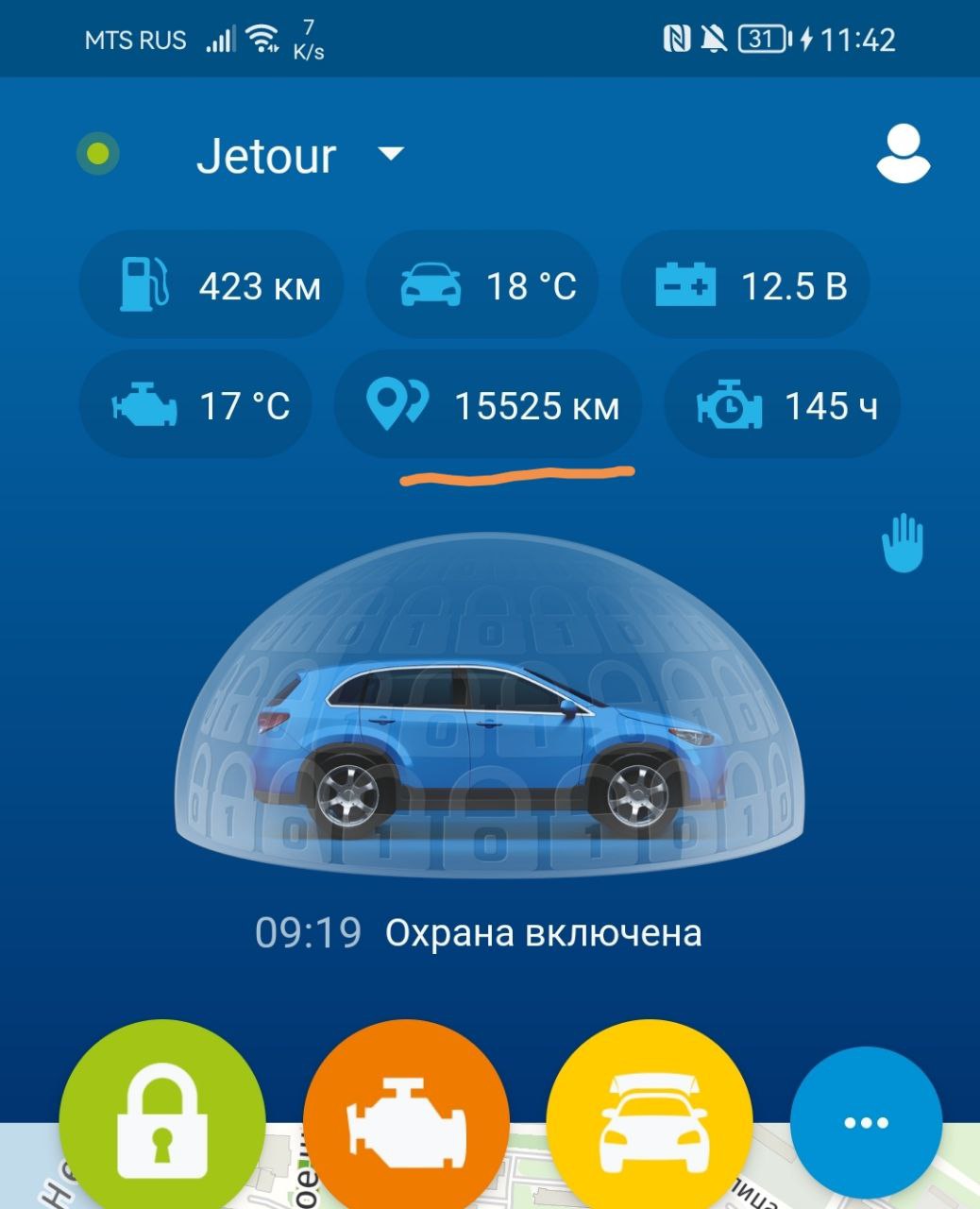Open the event log at 09:19 status
The image size is (980, 1209).
(x=479, y=933)
